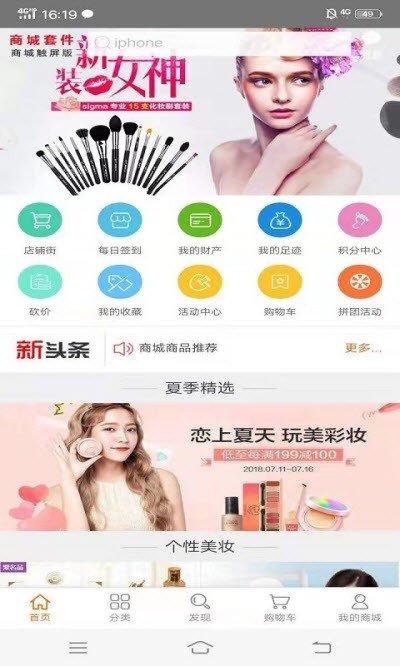The height and width of the screenshot is (666, 400).
Task: Tap the iphone search box
Action: (x=220, y=43)
